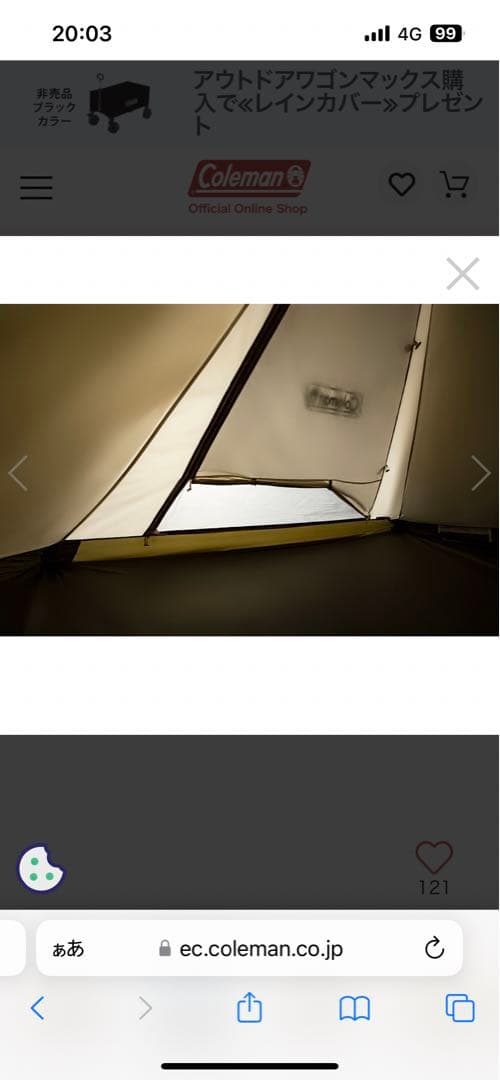Go back to the previous page

pyautogui.click(x=38, y=1008)
